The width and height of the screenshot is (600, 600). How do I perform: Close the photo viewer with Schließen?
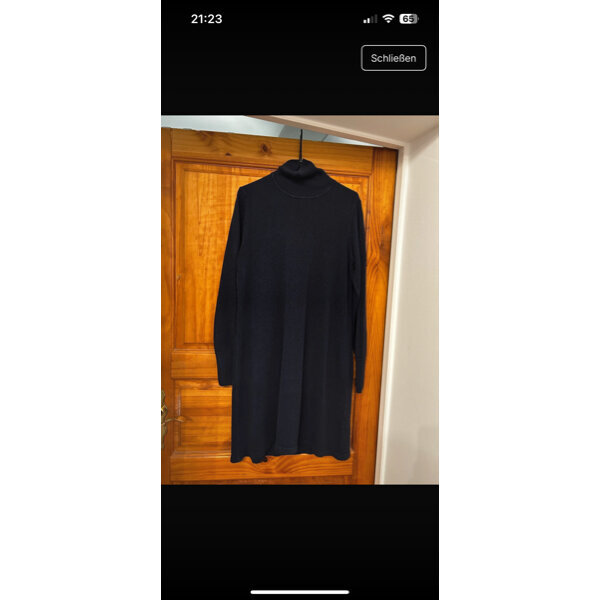click(x=393, y=58)
